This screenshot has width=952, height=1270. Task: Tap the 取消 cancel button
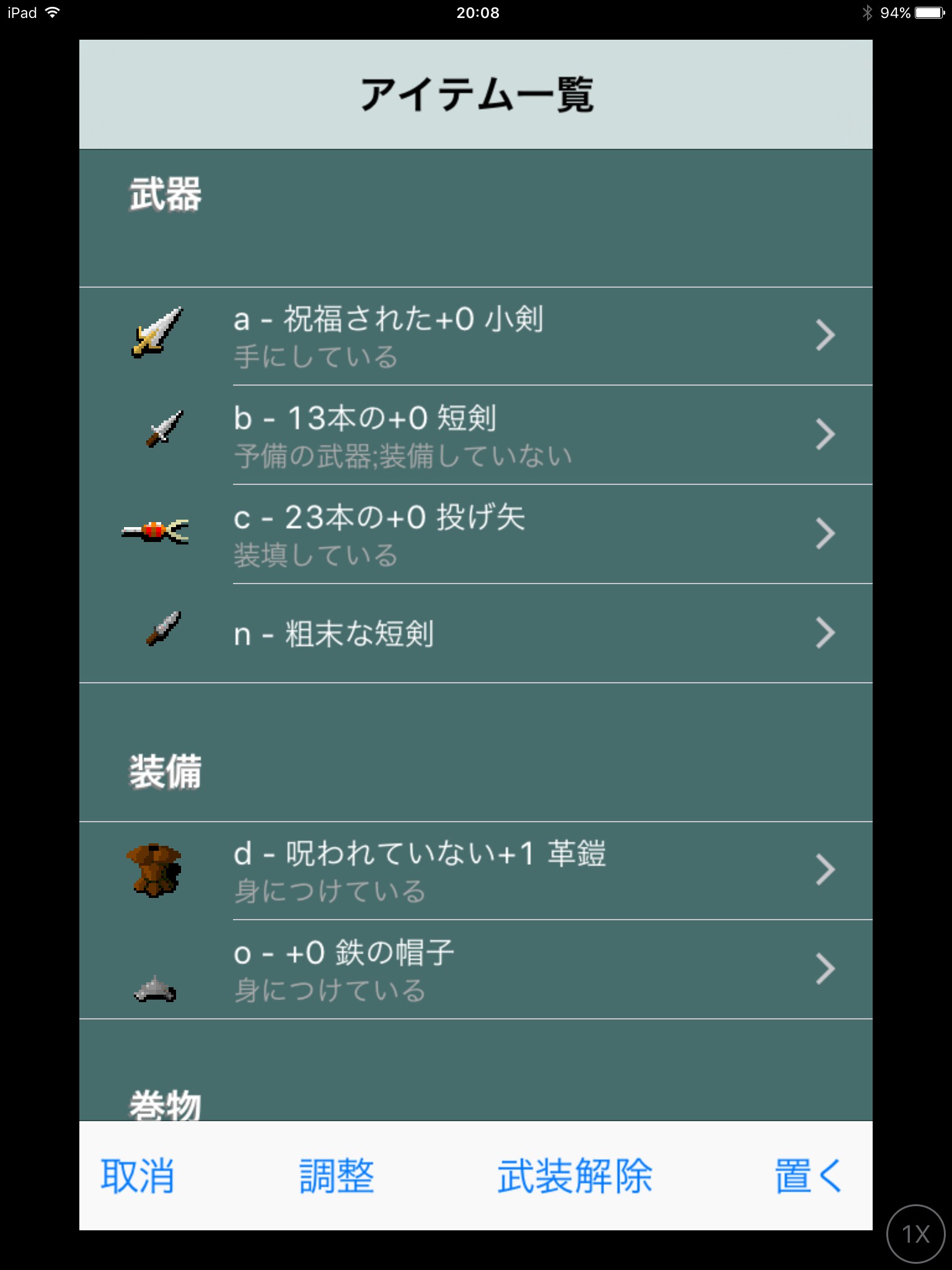[x=138, y=1176]
